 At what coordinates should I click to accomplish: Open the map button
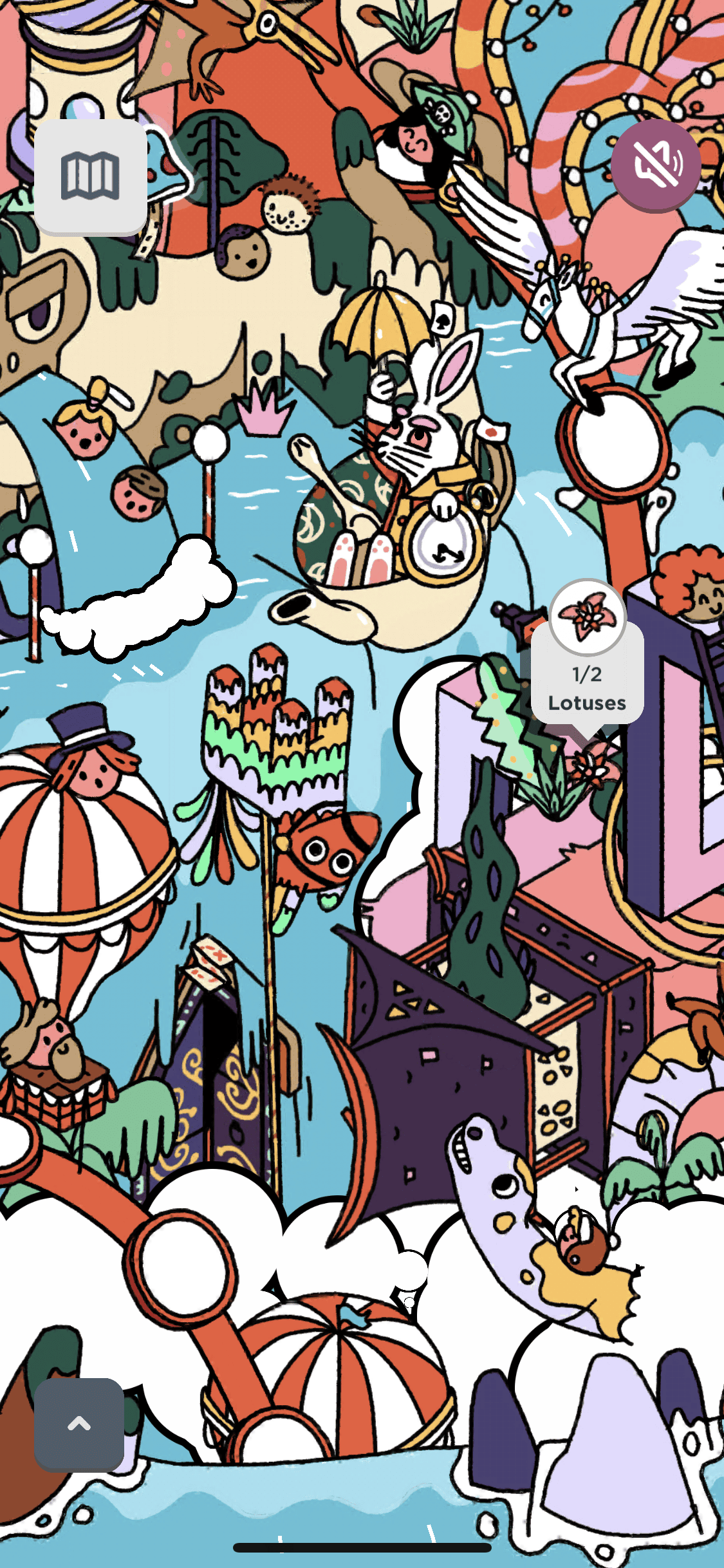(90, 176)
